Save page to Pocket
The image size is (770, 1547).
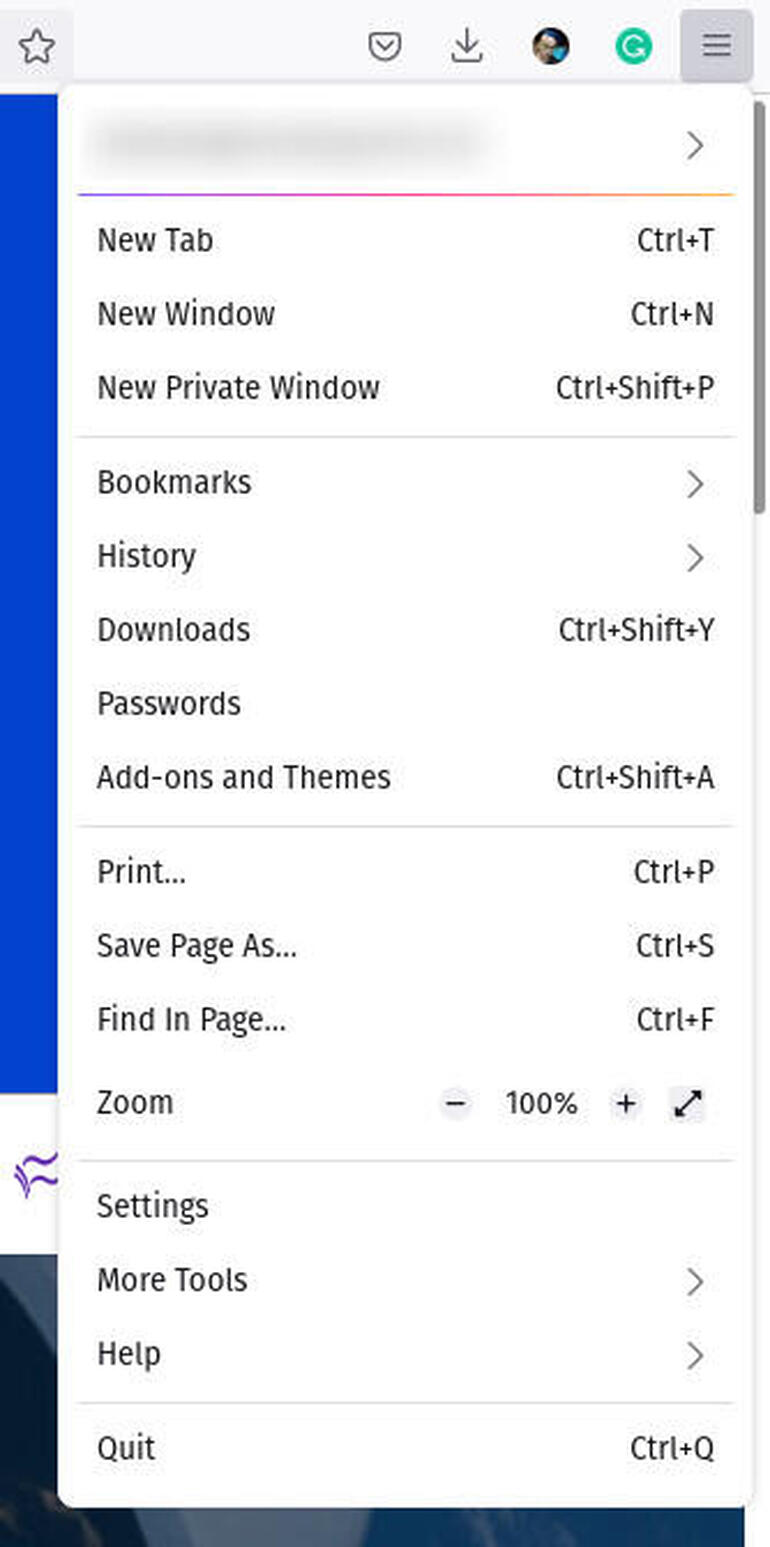tap(385, 46)
